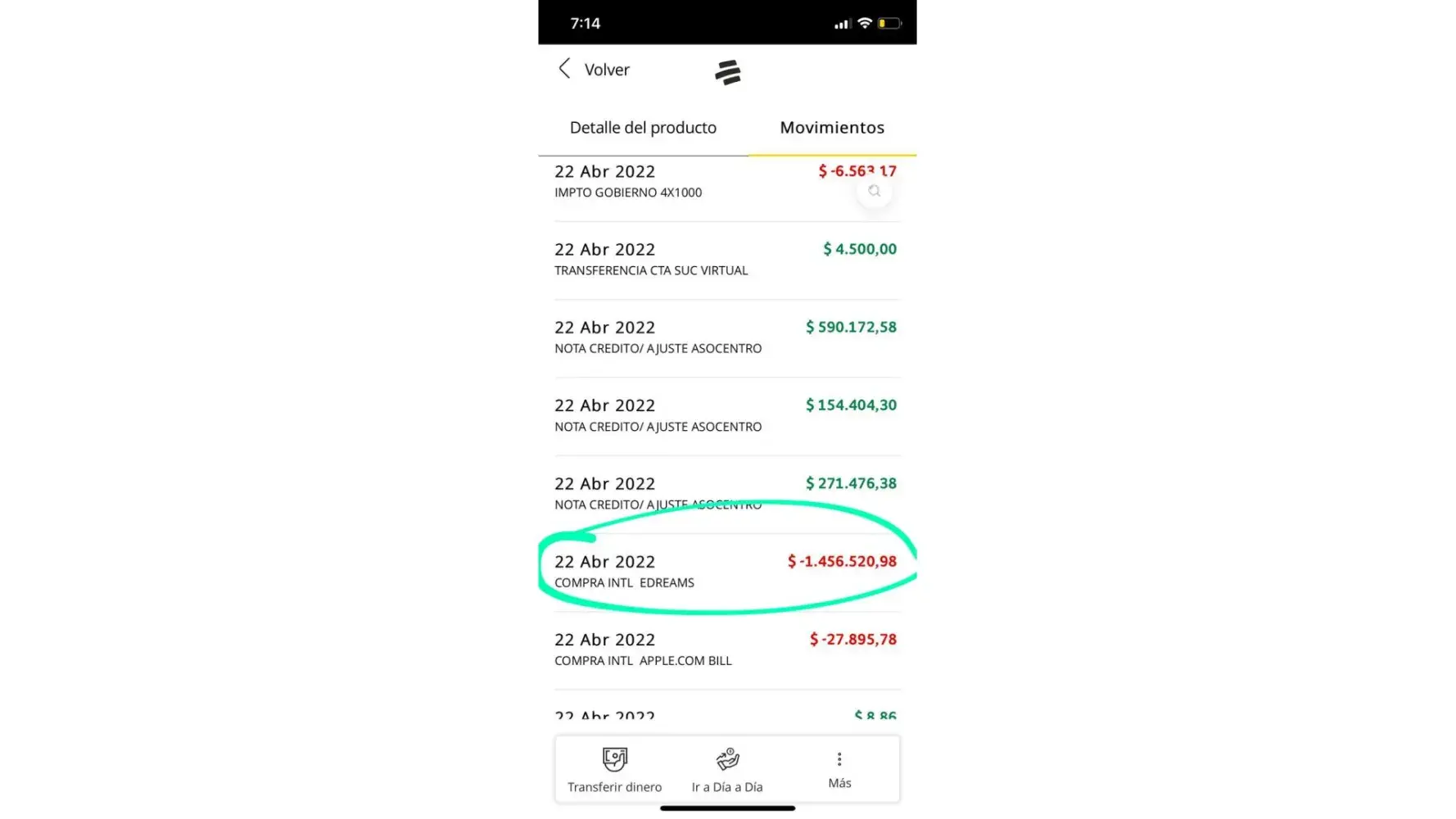Tap Transferir dinero
The height and width of the screenshot is (819, 1456).
point(614,770)
